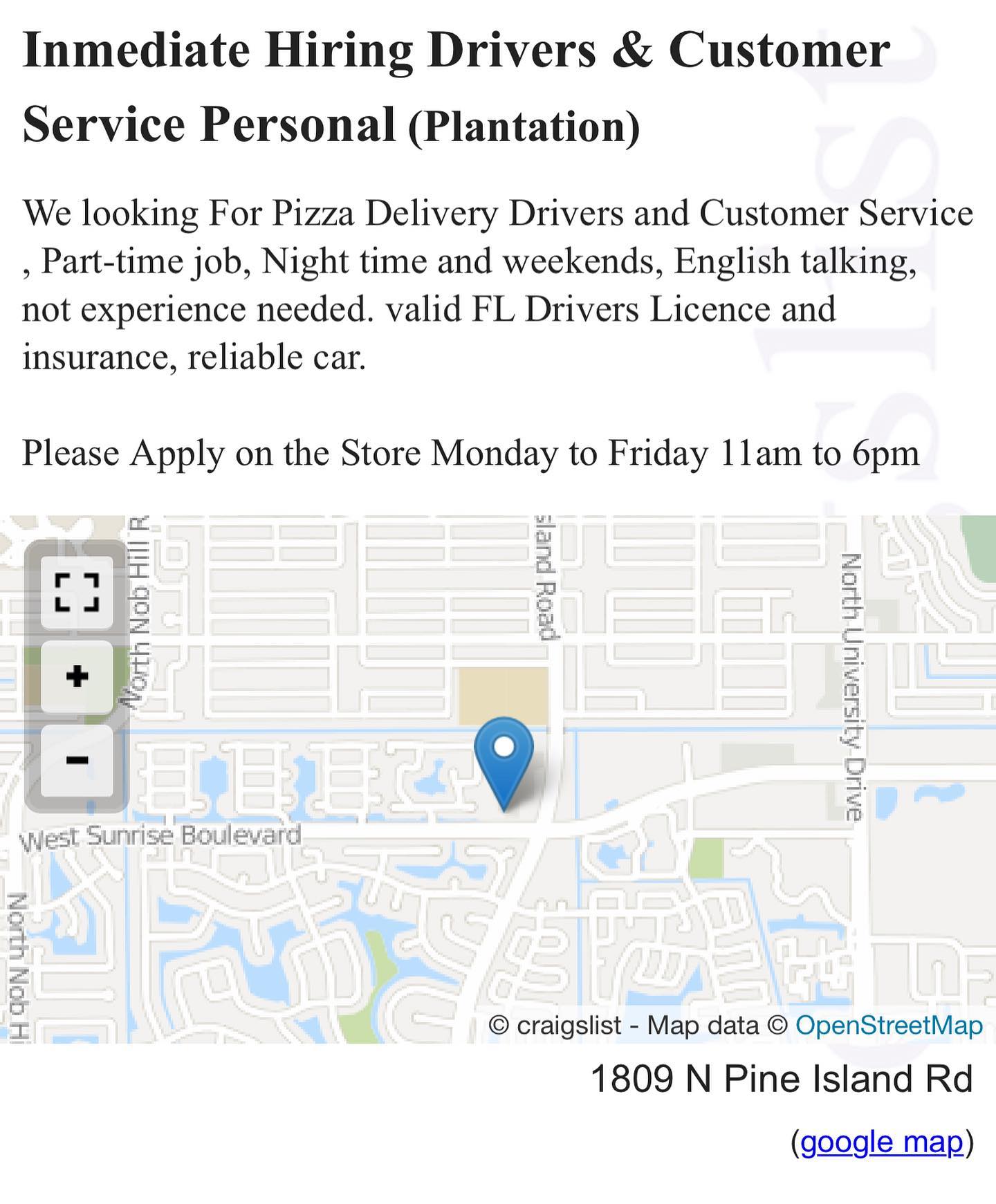Zoom out on the map
This screenshot has height=1204, width=996.
(77, 760)
